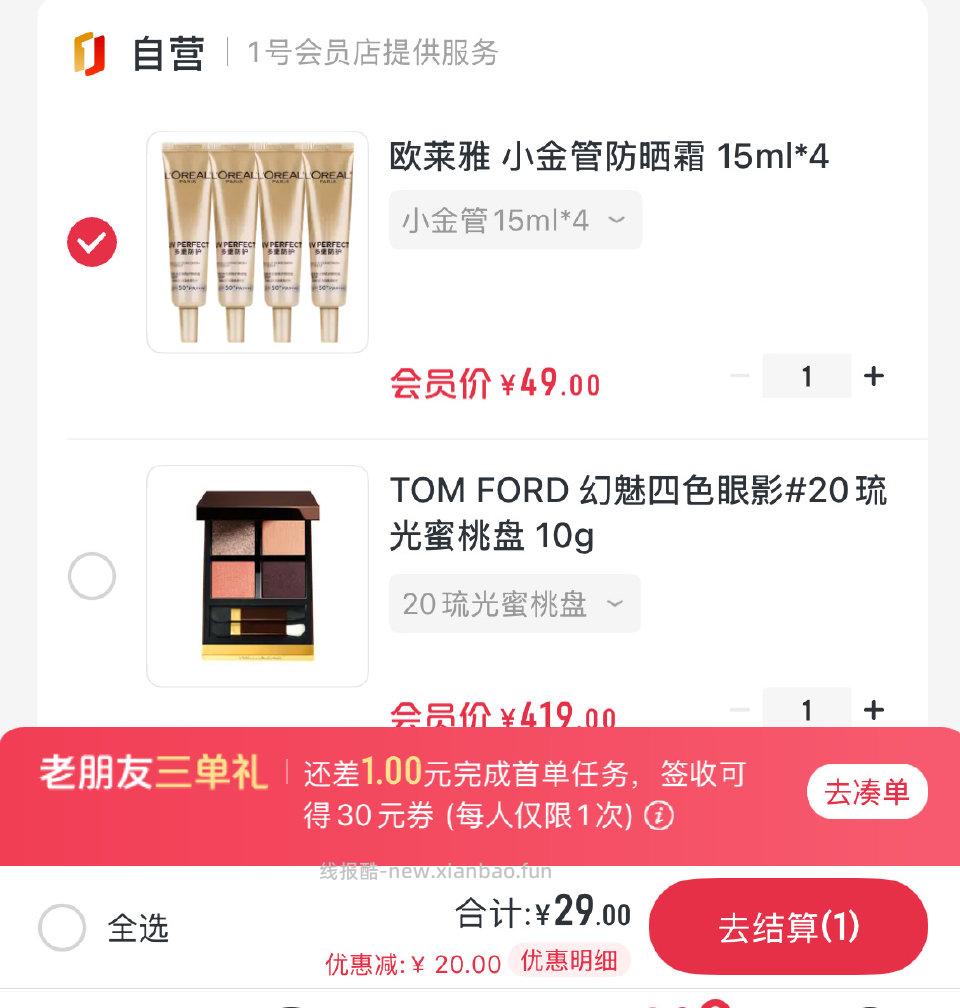Image resolution: width=960 pixels, height=1008 pixels.
Task: Increase quantity of TOM FORD 眼影
Action: [x=874, y=710]
